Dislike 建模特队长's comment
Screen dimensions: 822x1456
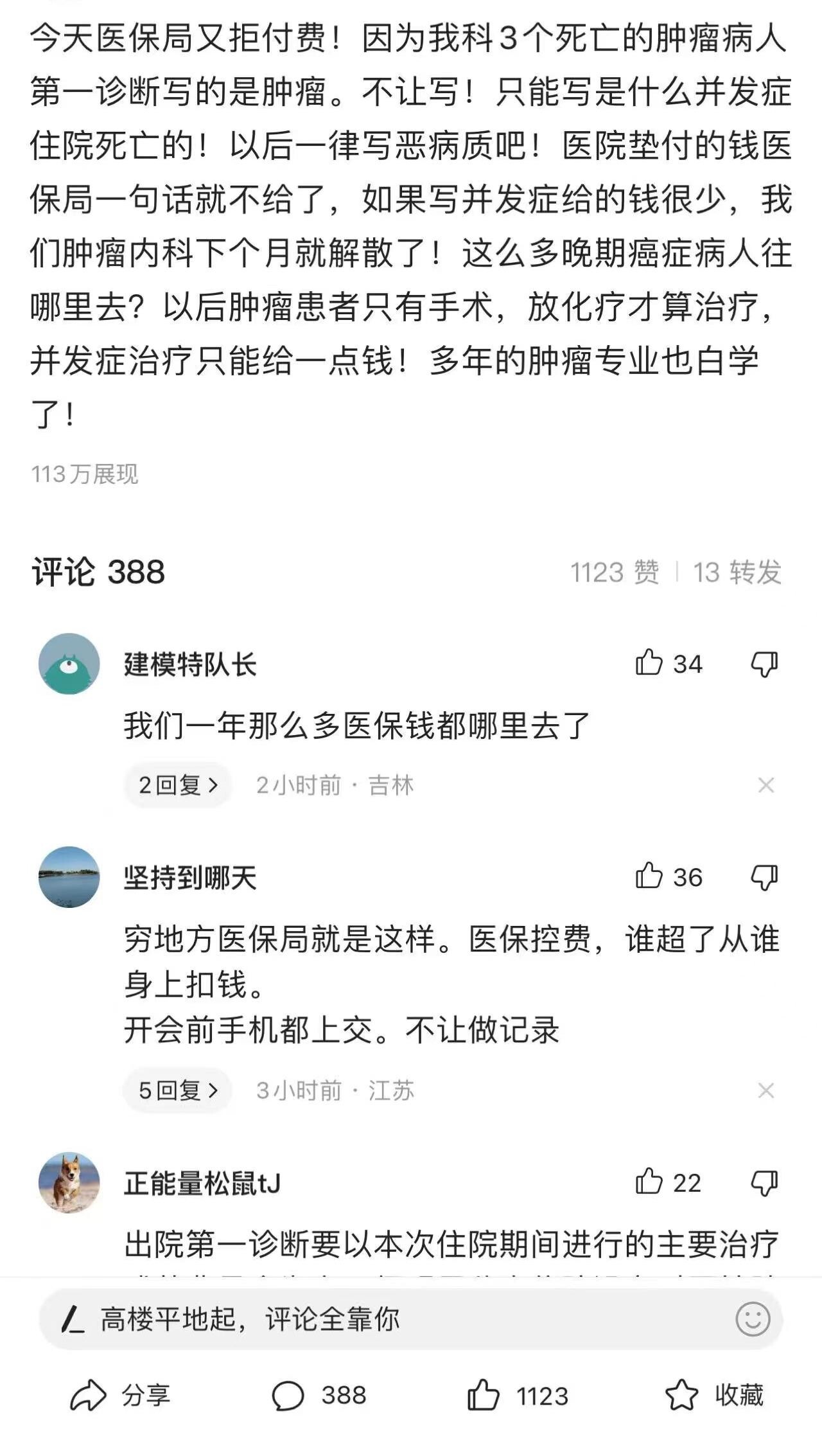[764, 664]
